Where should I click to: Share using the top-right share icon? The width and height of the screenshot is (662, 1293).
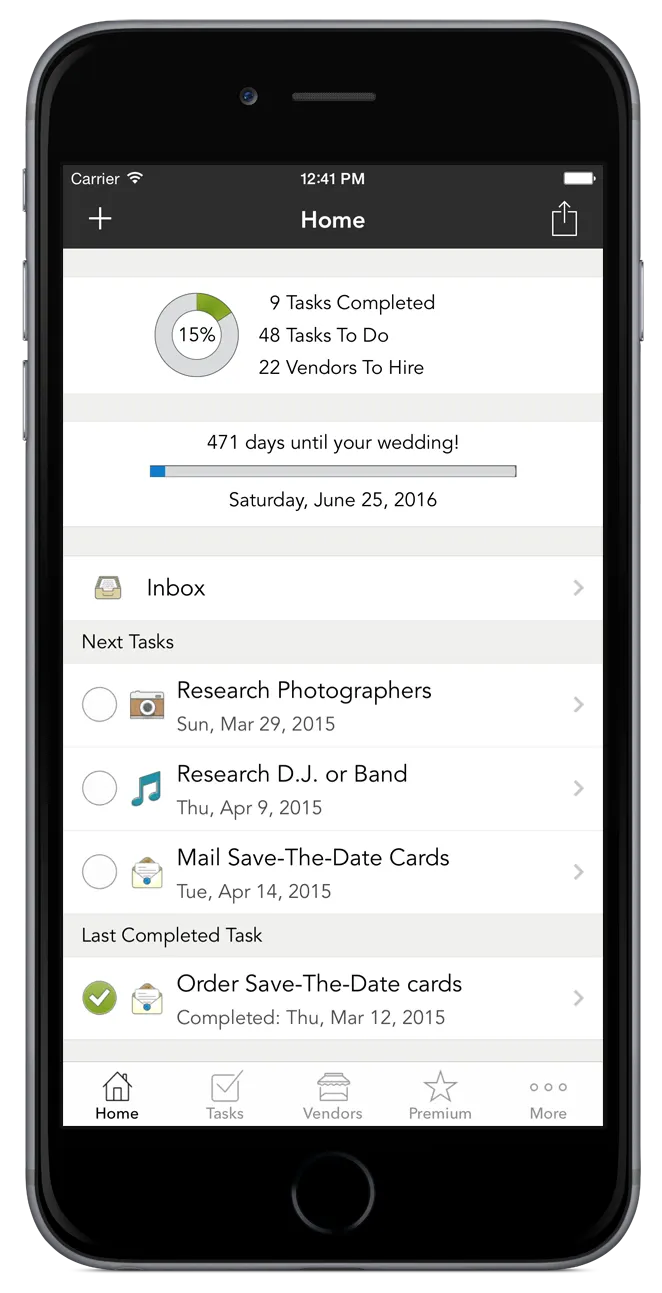point(564,219)
